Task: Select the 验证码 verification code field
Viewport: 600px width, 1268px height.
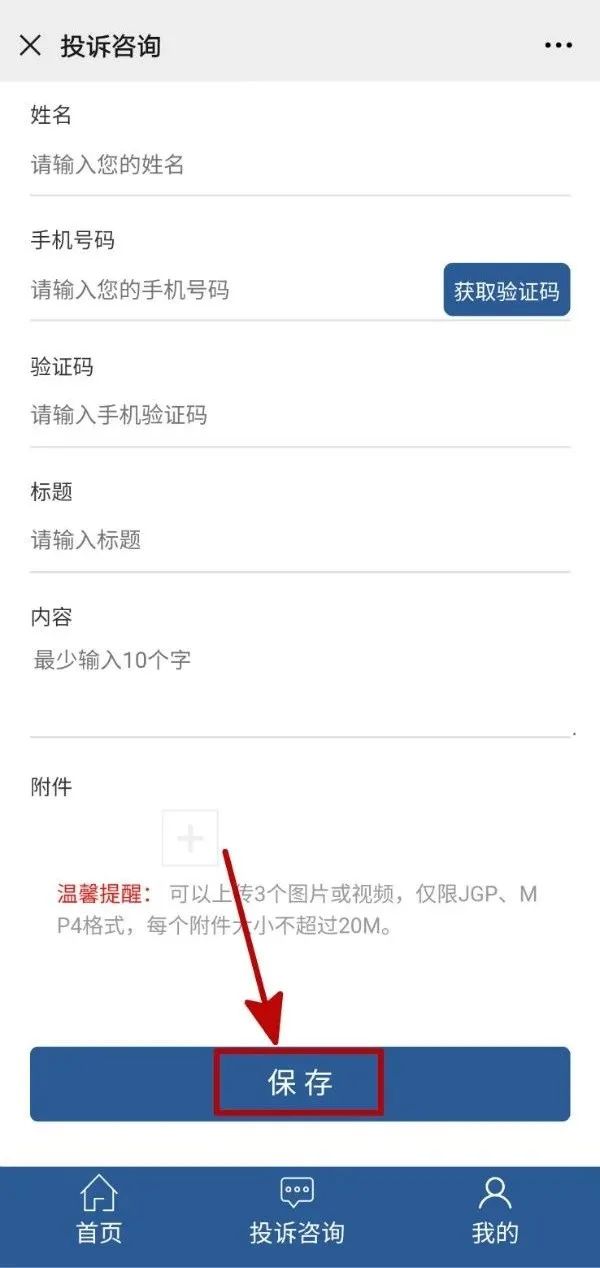Action: (300, 415)
